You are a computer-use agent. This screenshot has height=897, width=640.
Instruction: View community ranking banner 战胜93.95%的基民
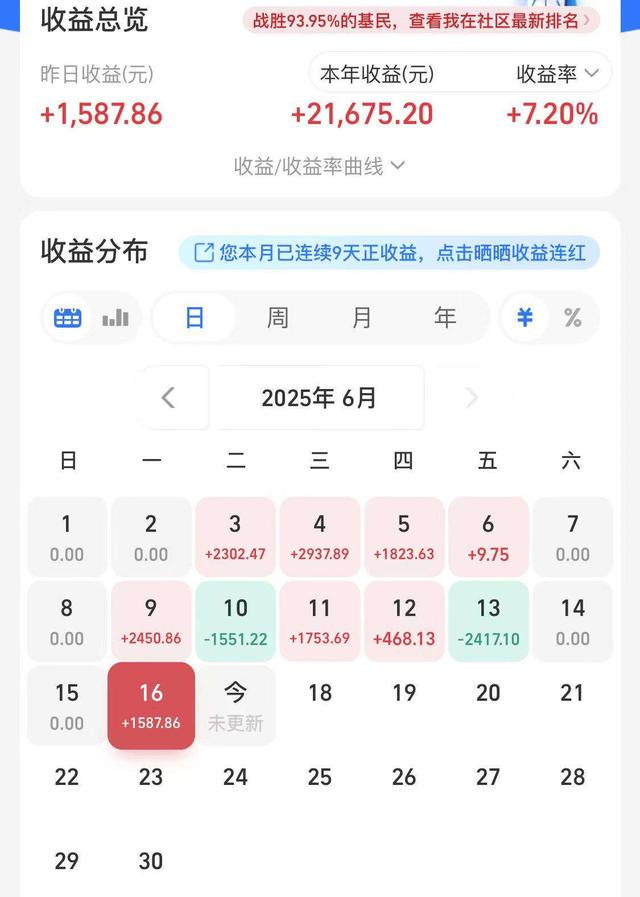tap(420, 20)
